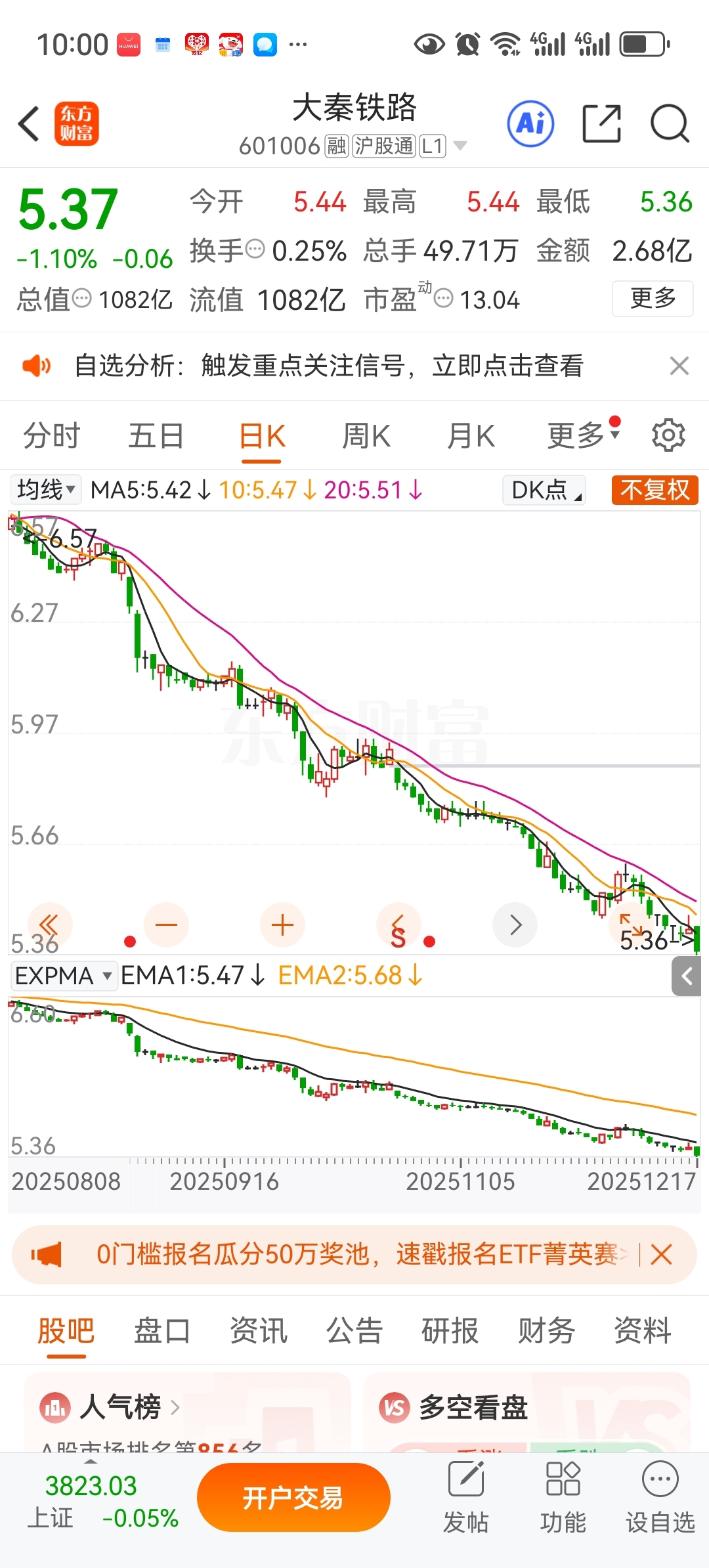This screenshot has height=1568, width=709.
Task: Go back using the top-left arrow
Action: [29, 123]
